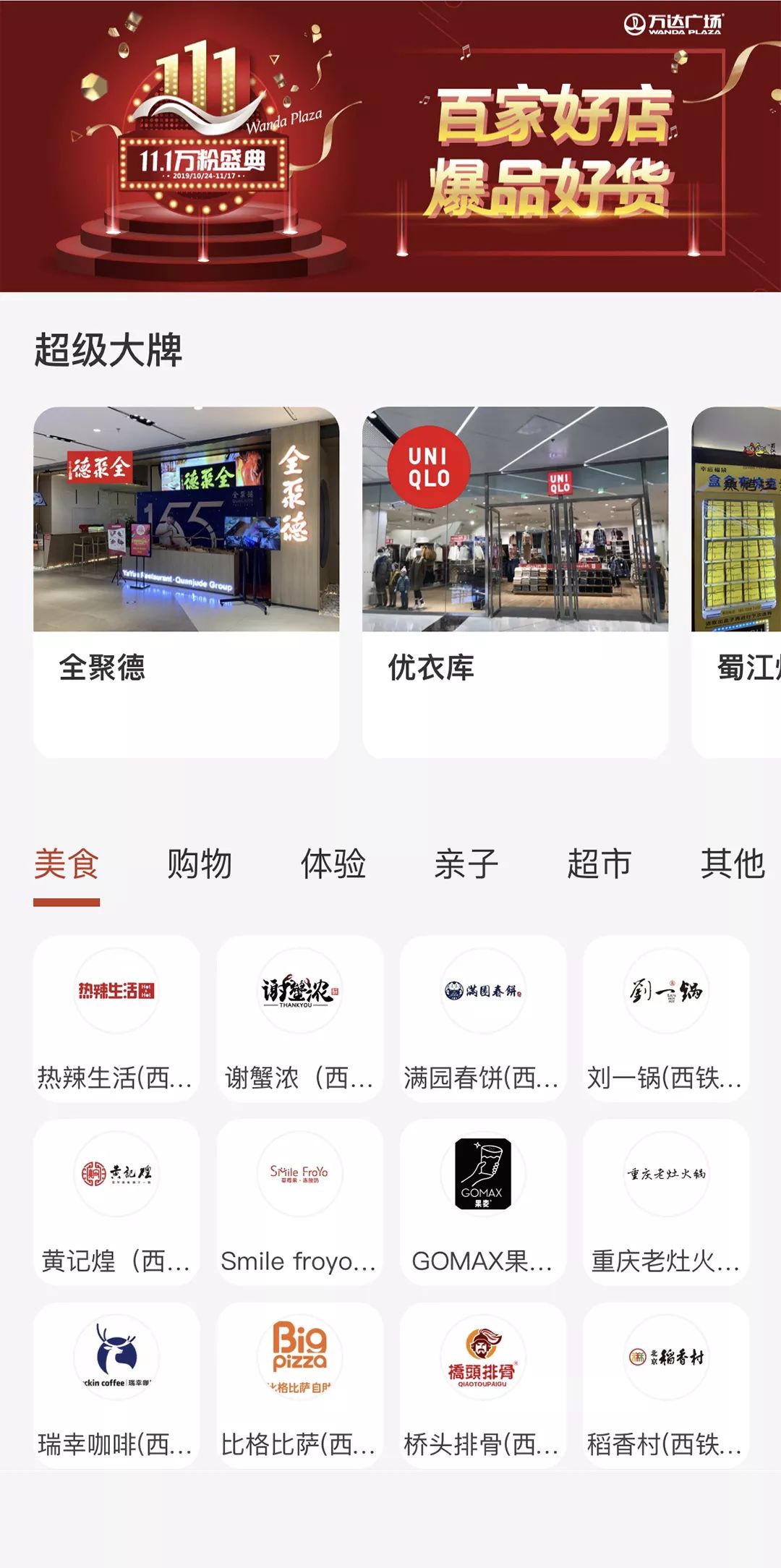Open the 优衣库 brand card
This screenshot has height=1568, width=781.
pos(515,582)
